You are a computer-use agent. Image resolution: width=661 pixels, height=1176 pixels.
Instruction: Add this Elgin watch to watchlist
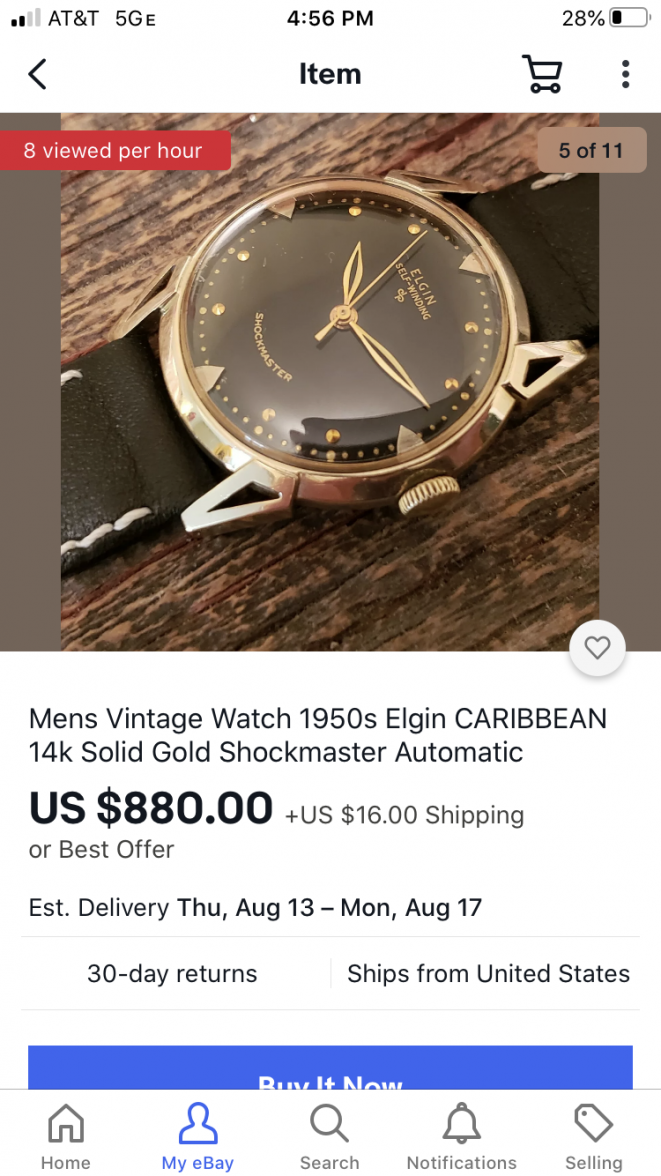click(597, 648)
